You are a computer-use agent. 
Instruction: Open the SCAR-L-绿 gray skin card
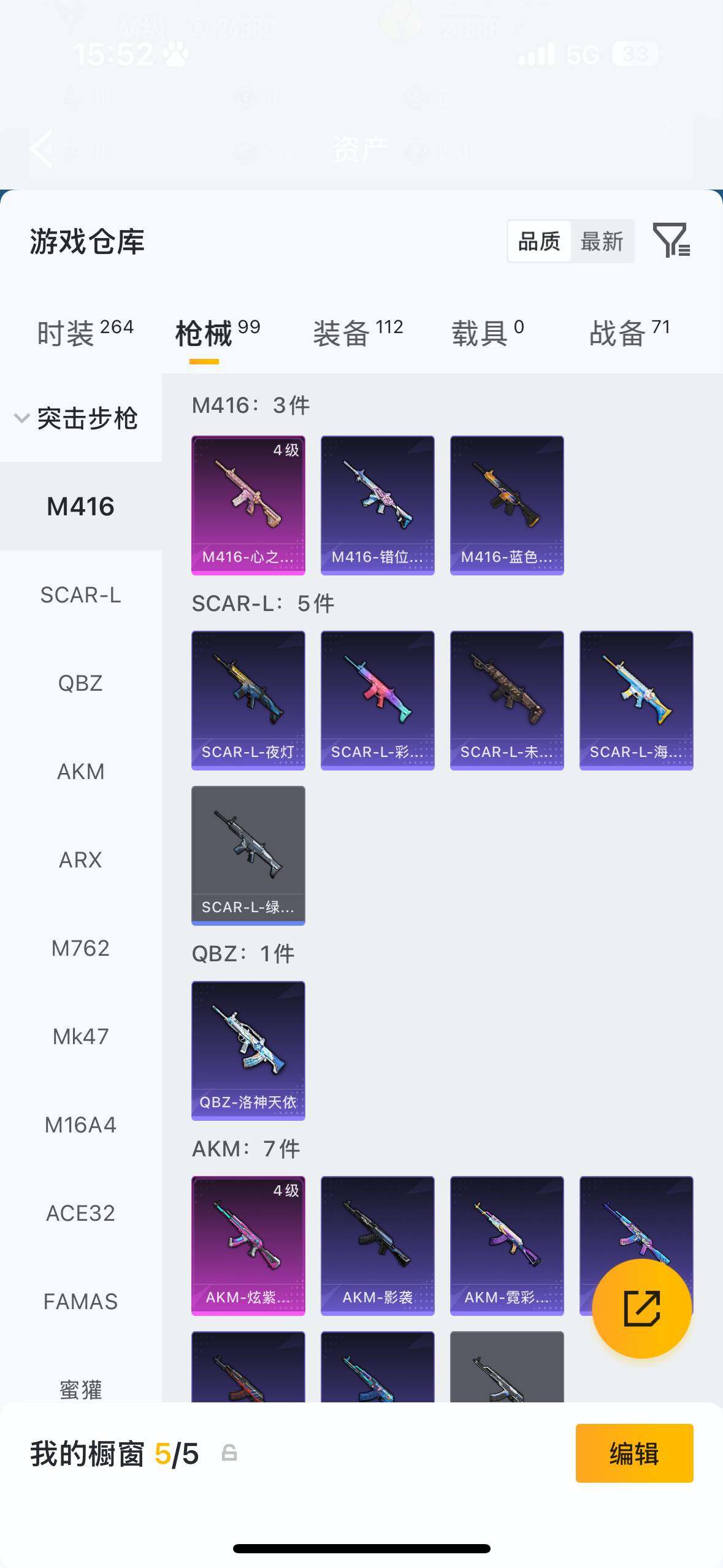(248, 855)
